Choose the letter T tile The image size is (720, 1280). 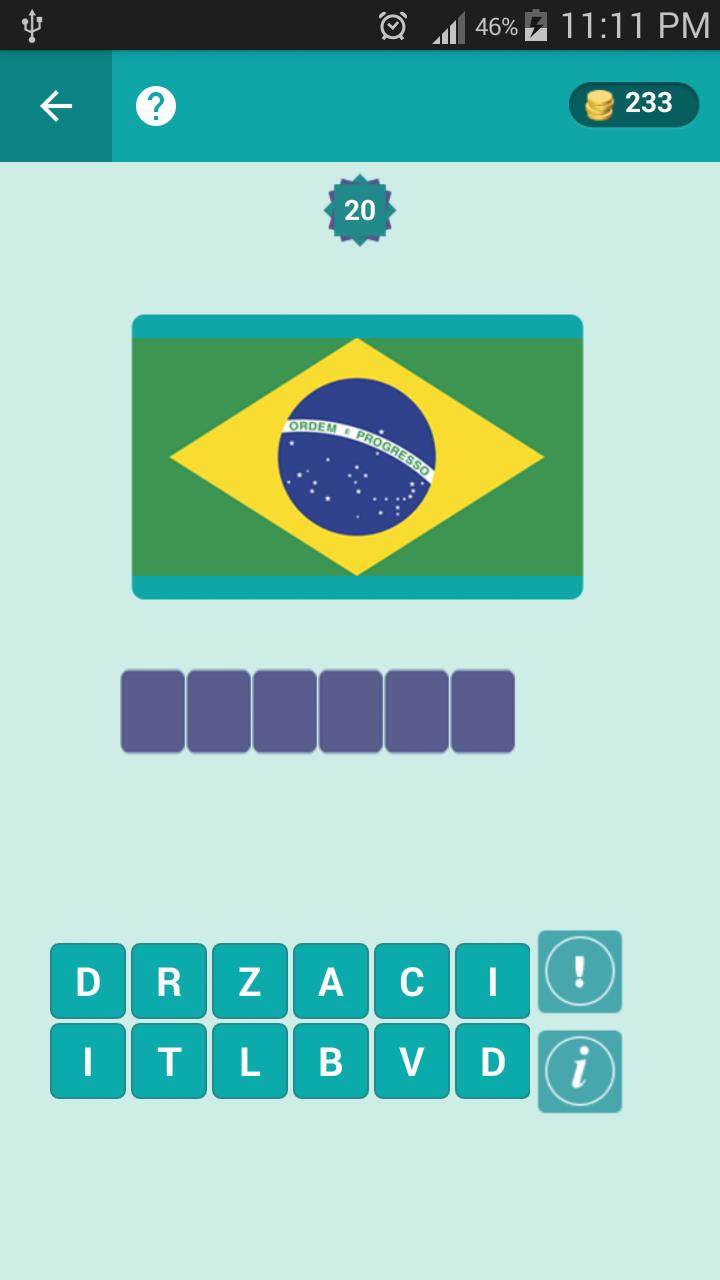point(168,1062)
